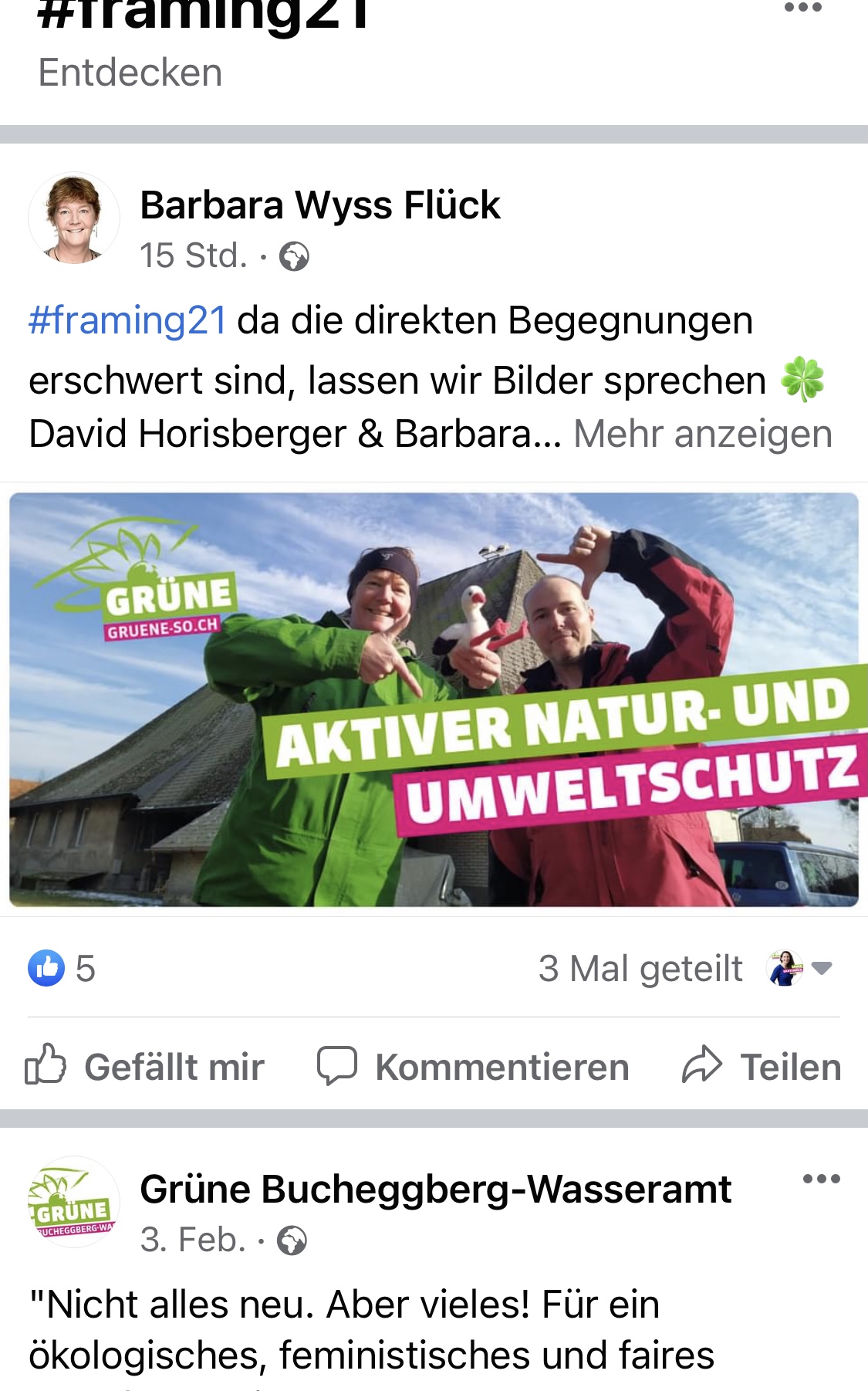Viewport: 868px width, 1391px height.
Task: Share the post with Teilen
Action: 762,1067
